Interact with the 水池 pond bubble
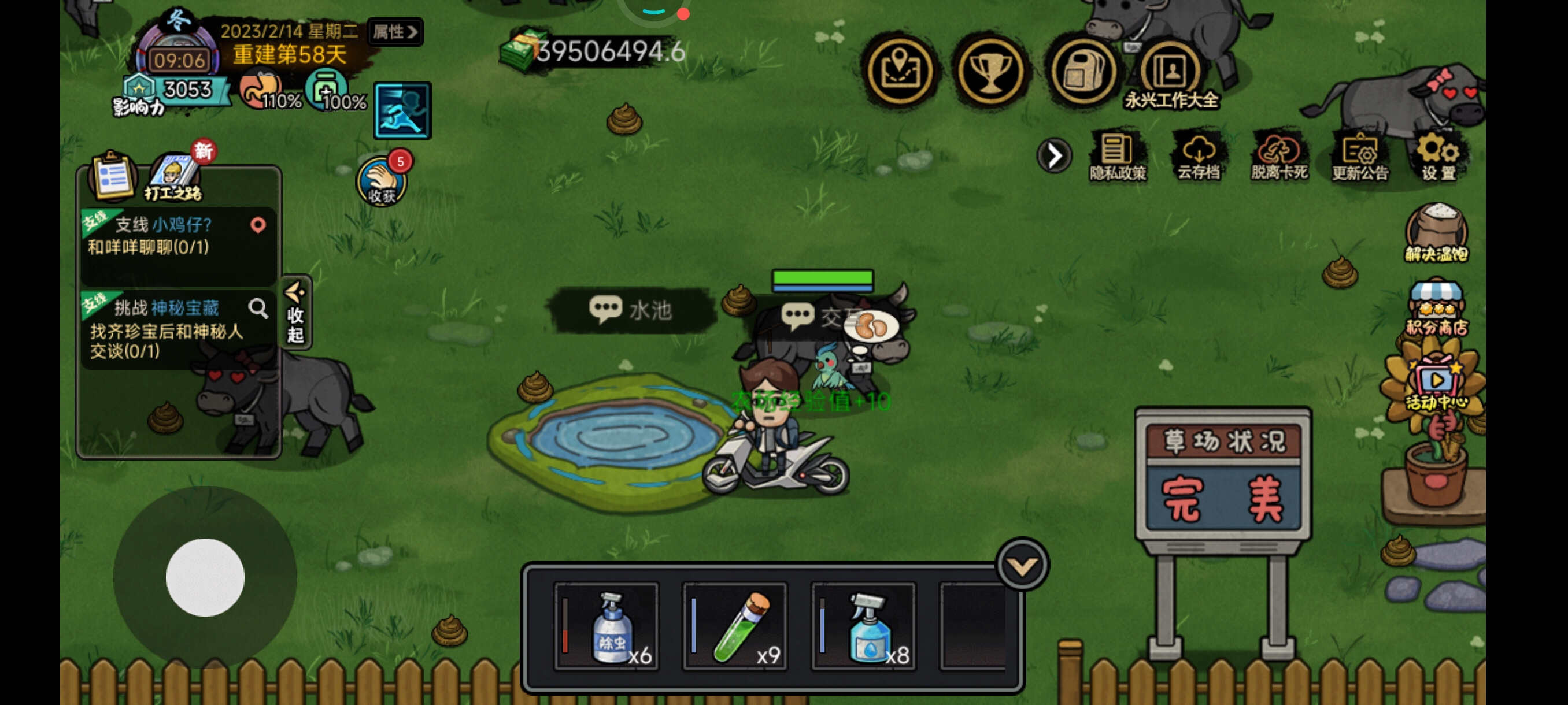1568x705 pixels. coord(631,311)
